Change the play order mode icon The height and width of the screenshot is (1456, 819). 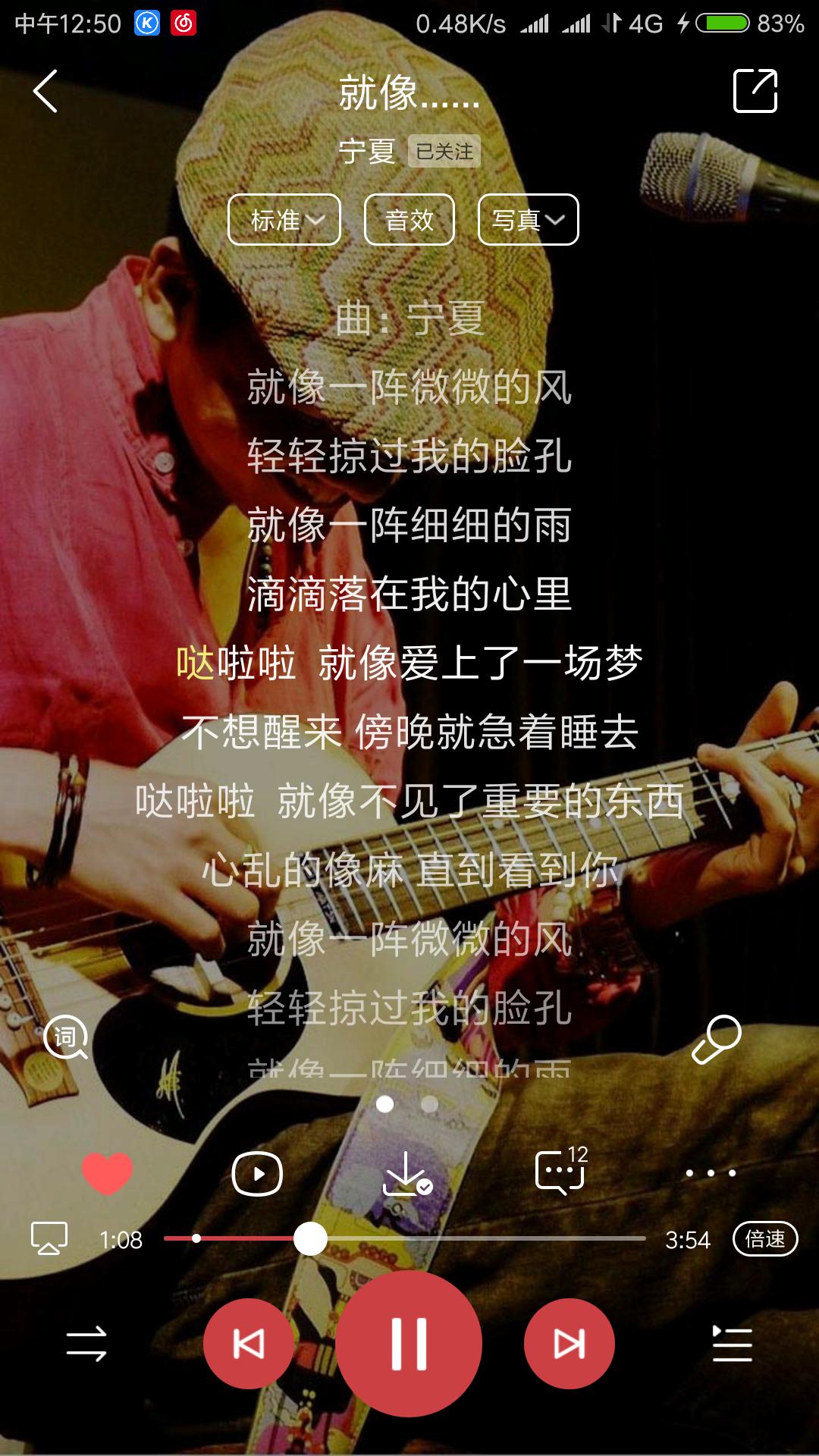(x=86, y=1344)
